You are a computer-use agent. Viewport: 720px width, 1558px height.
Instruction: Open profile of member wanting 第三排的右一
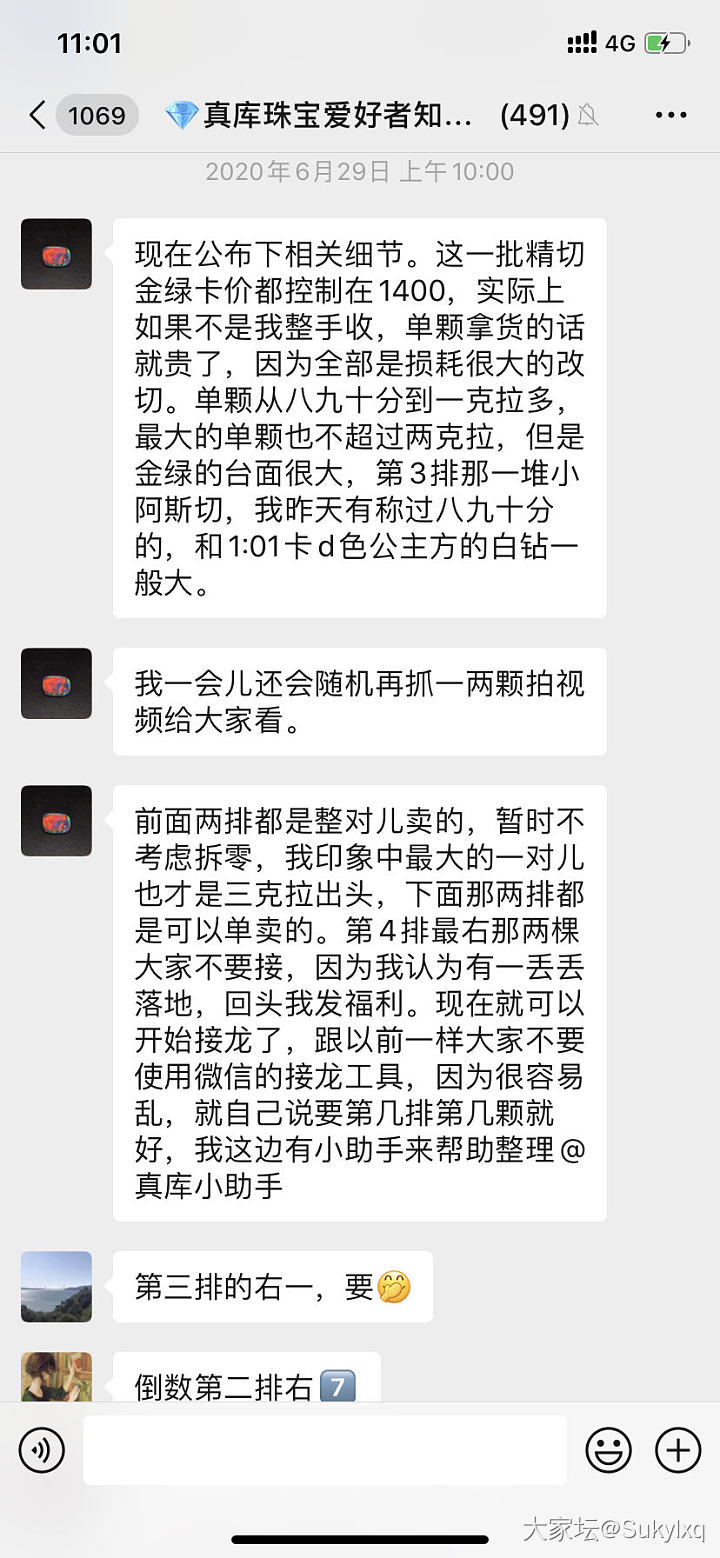[x=56, y=1286]
